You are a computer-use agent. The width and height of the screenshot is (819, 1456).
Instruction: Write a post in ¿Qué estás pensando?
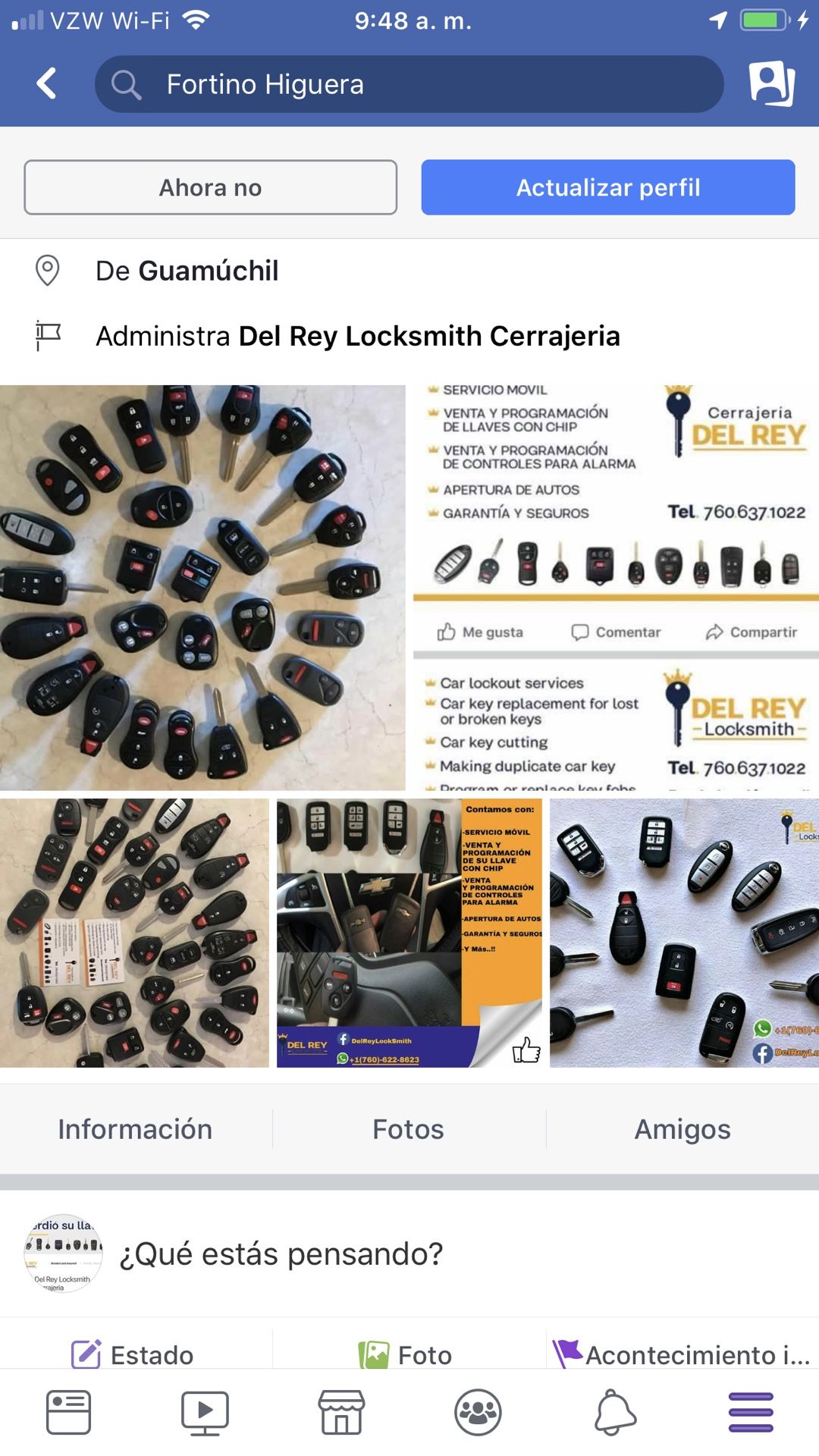click(x=281, y=1254)
